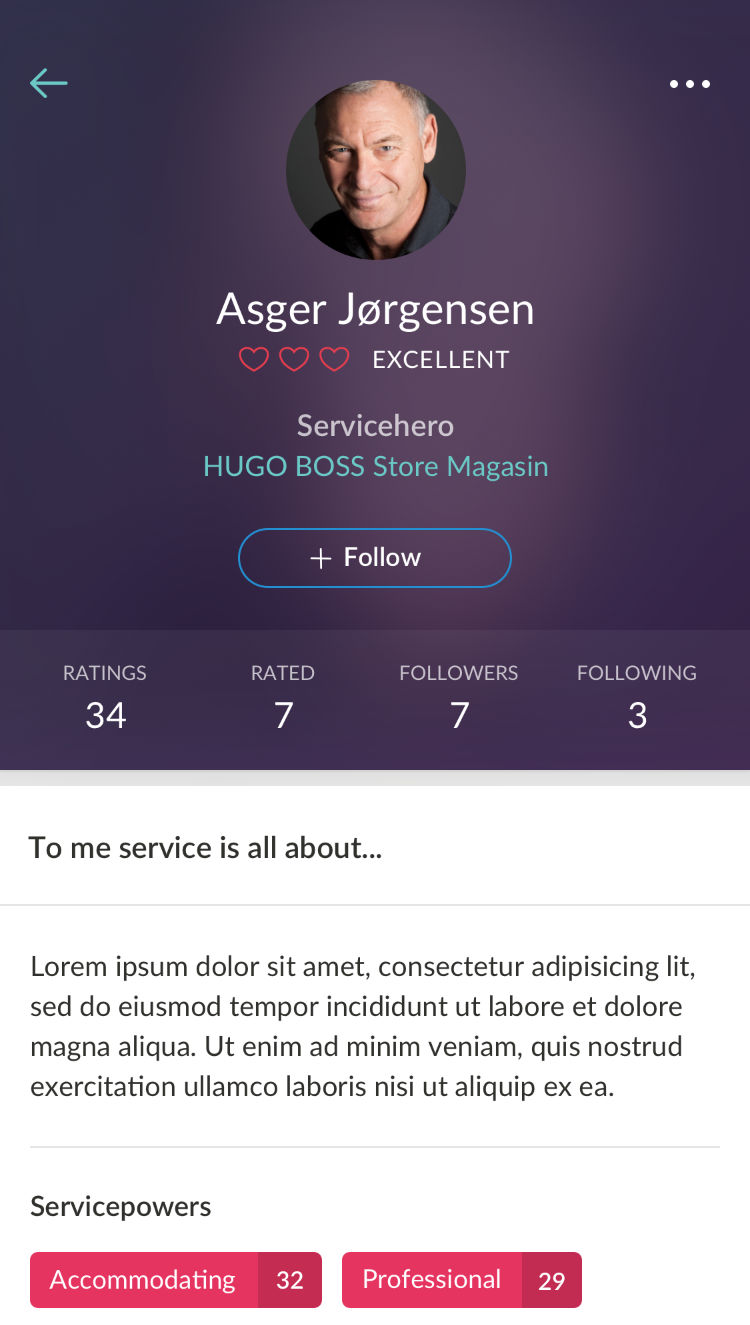View the Following list
The image size is (750, 1325).
(637, 698)
